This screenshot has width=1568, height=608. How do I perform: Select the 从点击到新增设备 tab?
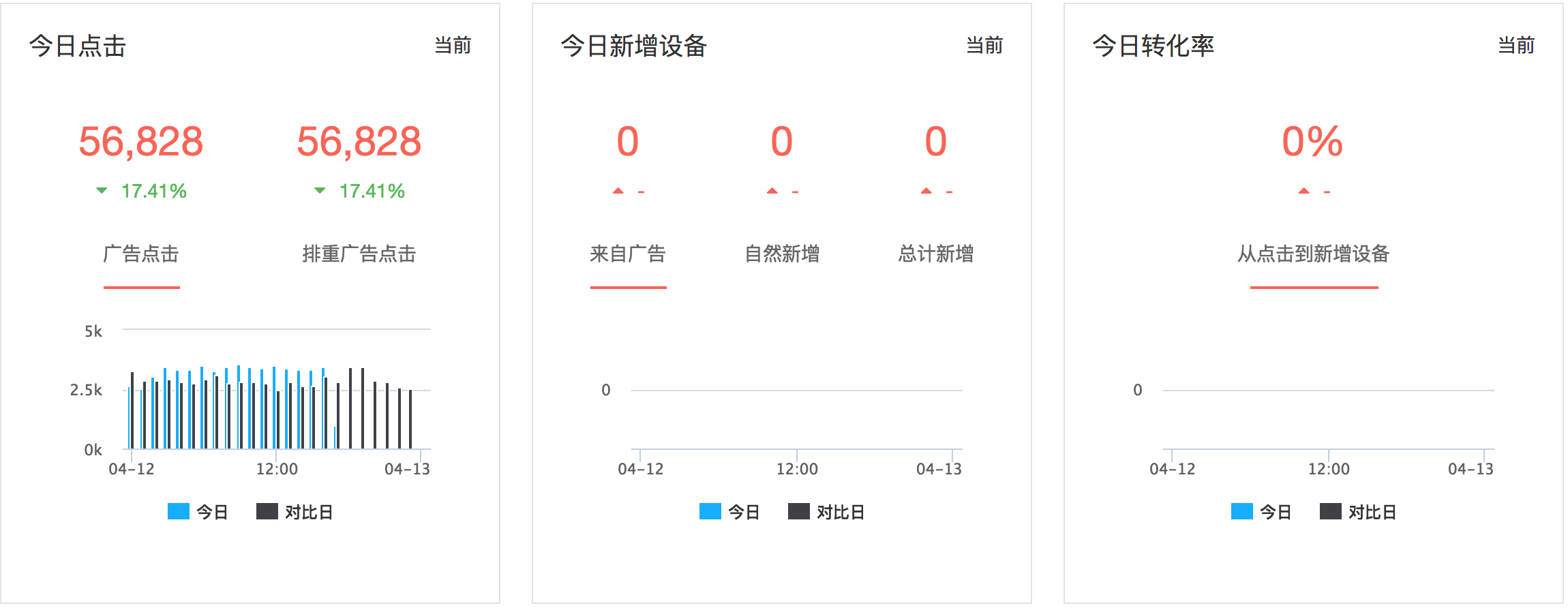(1313, 254)
